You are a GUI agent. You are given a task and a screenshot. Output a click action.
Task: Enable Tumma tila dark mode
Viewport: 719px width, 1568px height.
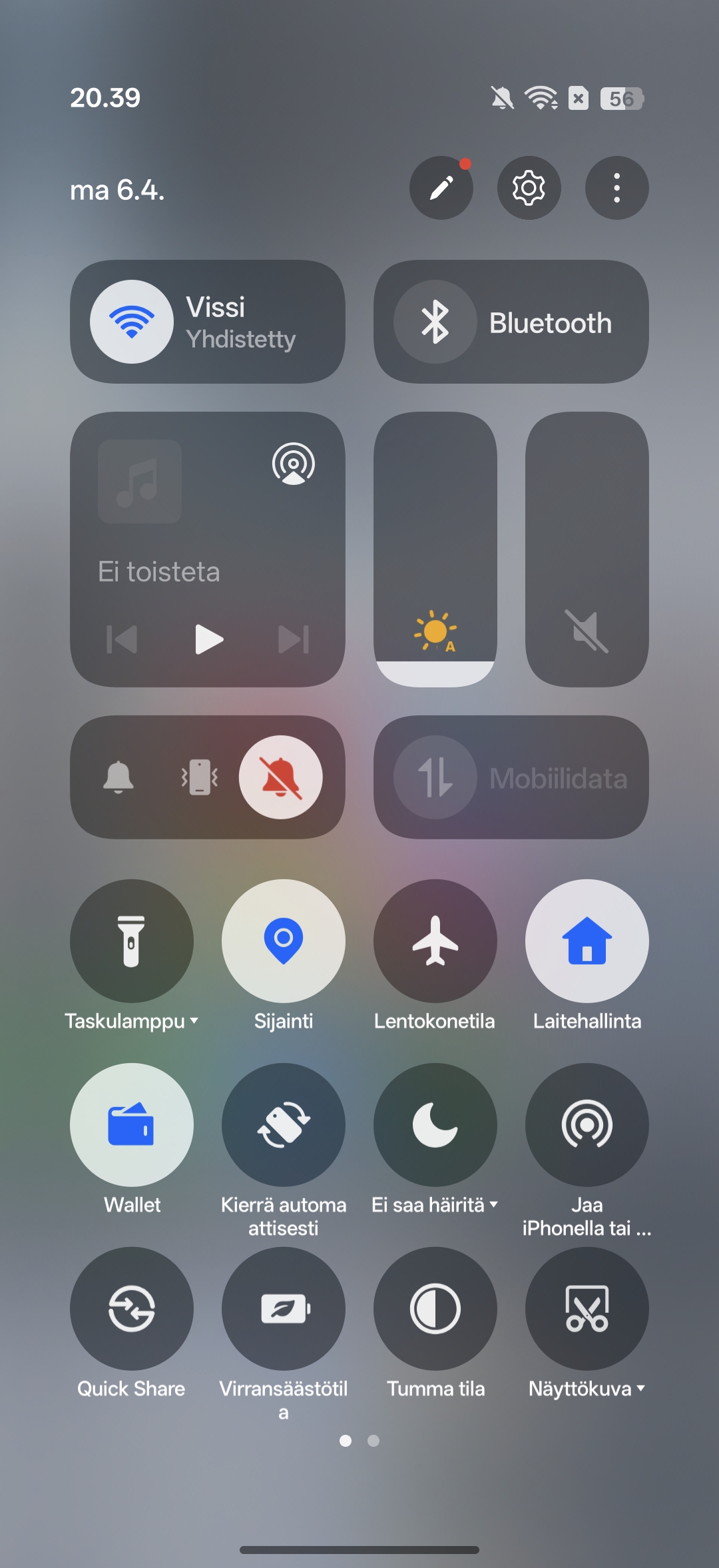(x=435, y=1308)
